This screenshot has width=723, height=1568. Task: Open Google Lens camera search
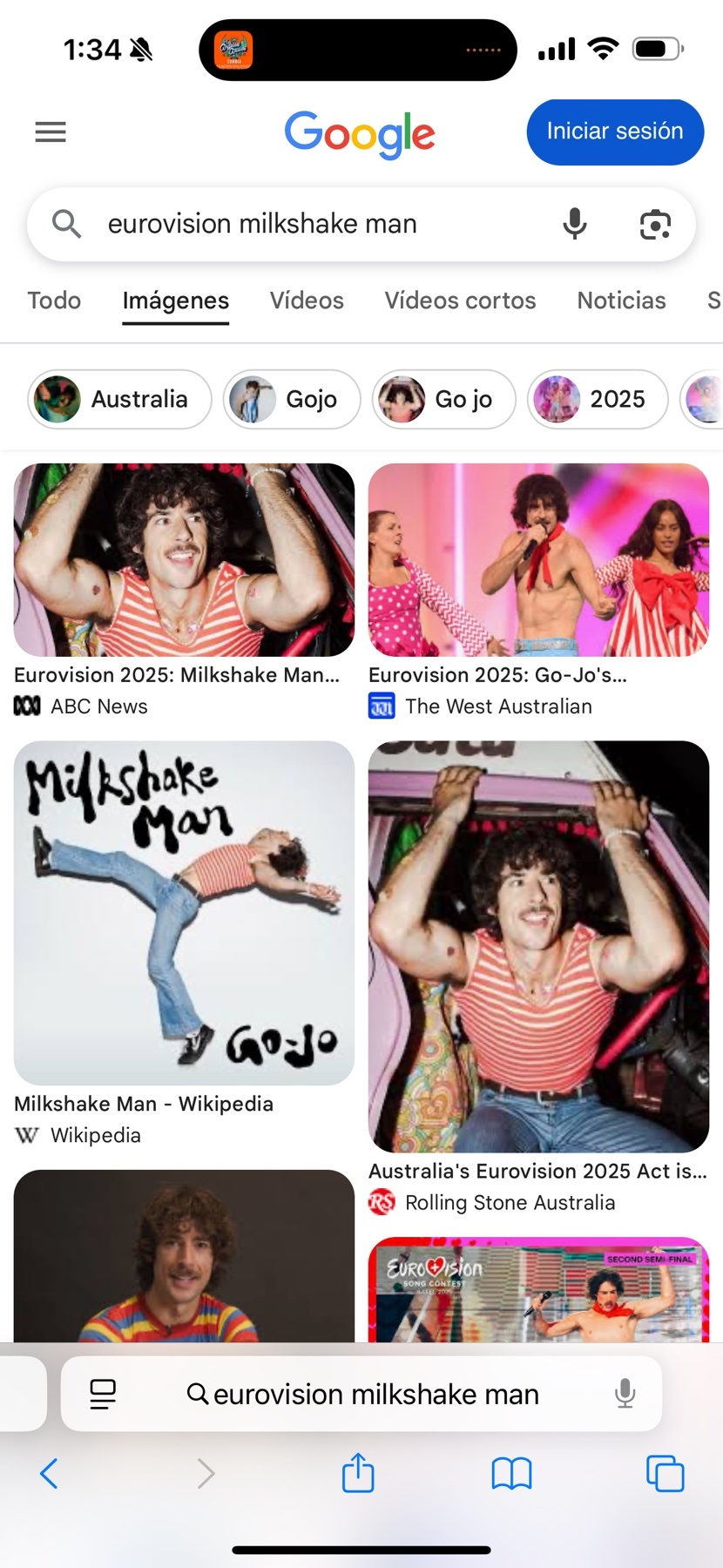tap(655, 224)
